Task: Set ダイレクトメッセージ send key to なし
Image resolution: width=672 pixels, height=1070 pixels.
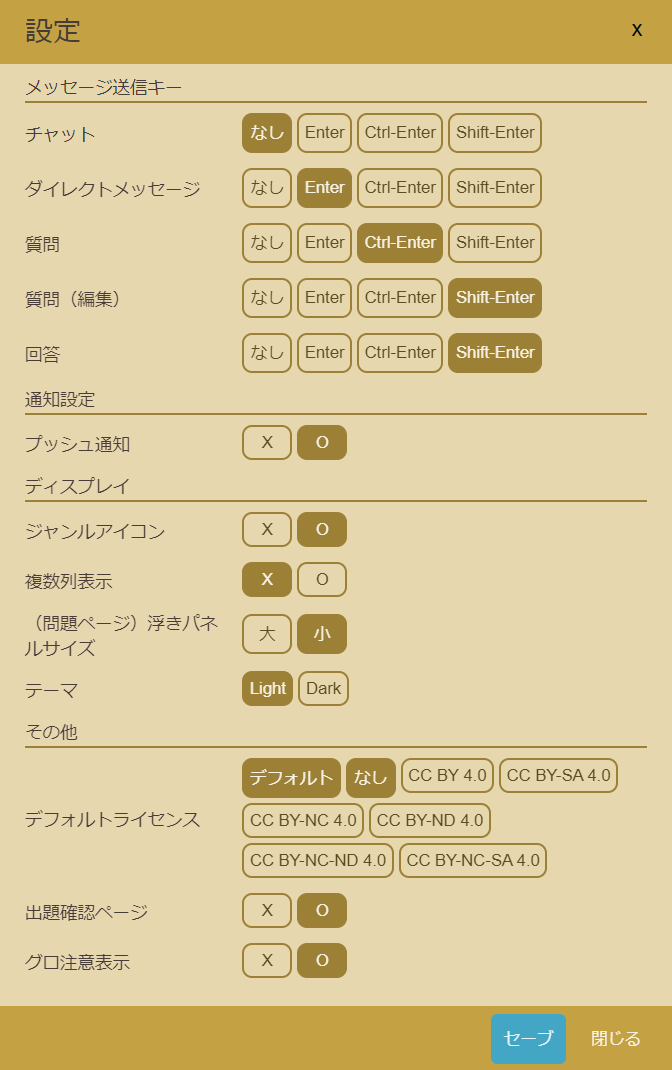Action: pyautogui.click(x=267, y=188)
